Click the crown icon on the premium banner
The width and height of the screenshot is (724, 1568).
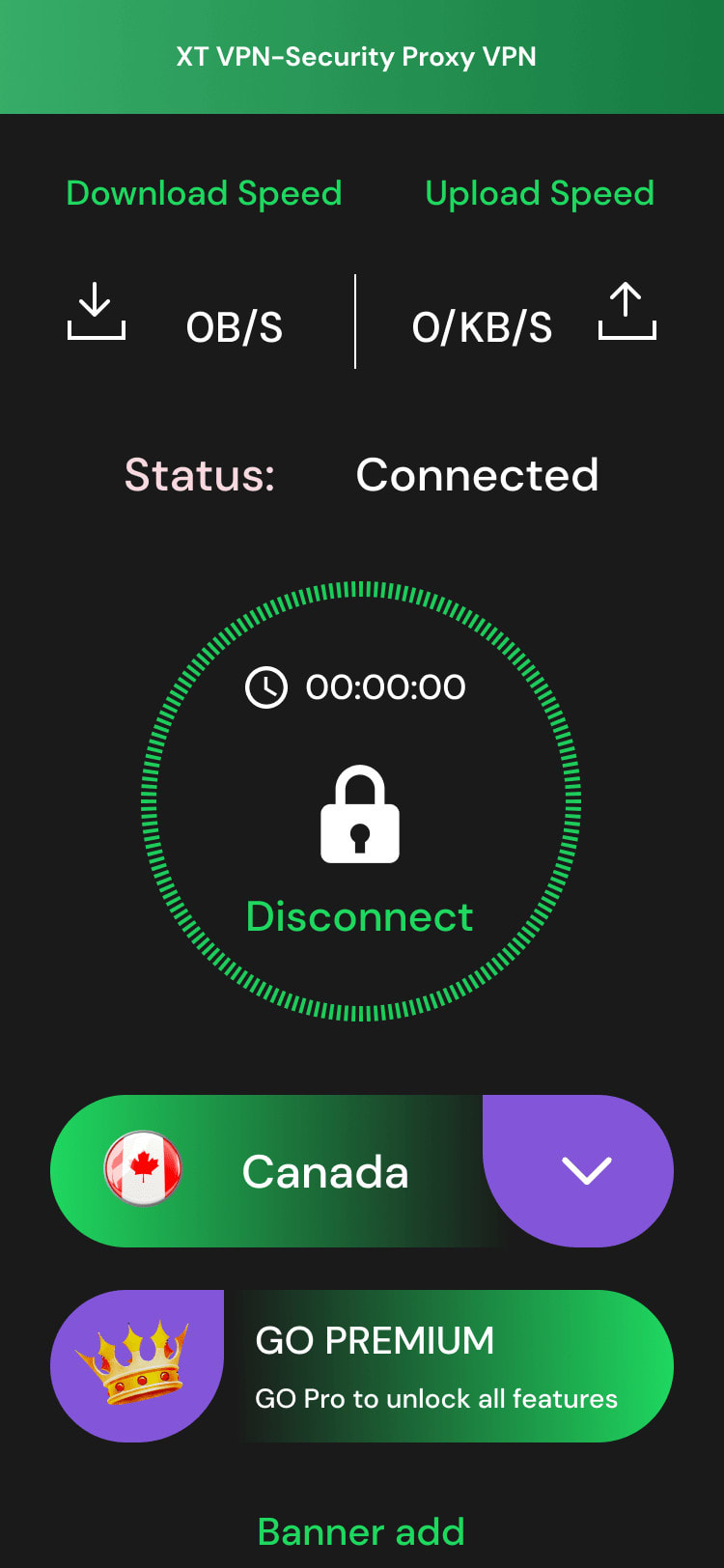click(137, 1363)
